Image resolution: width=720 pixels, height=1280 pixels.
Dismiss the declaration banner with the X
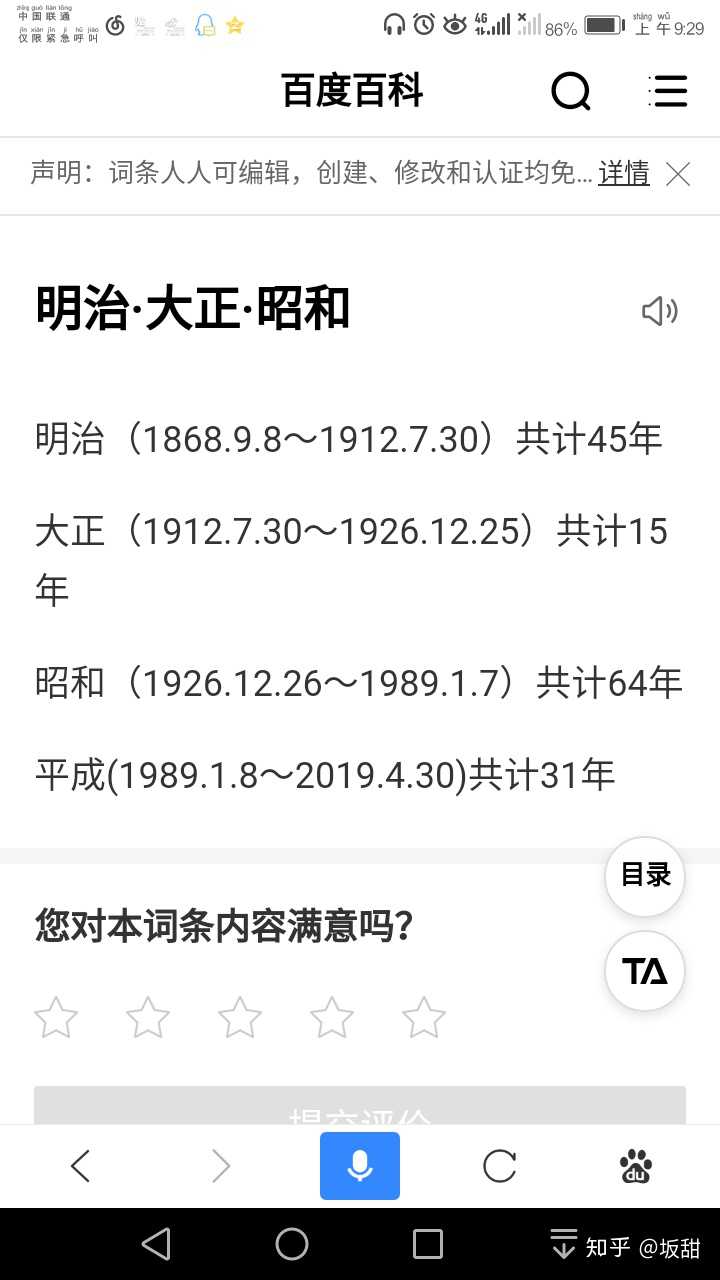(677, 174)
